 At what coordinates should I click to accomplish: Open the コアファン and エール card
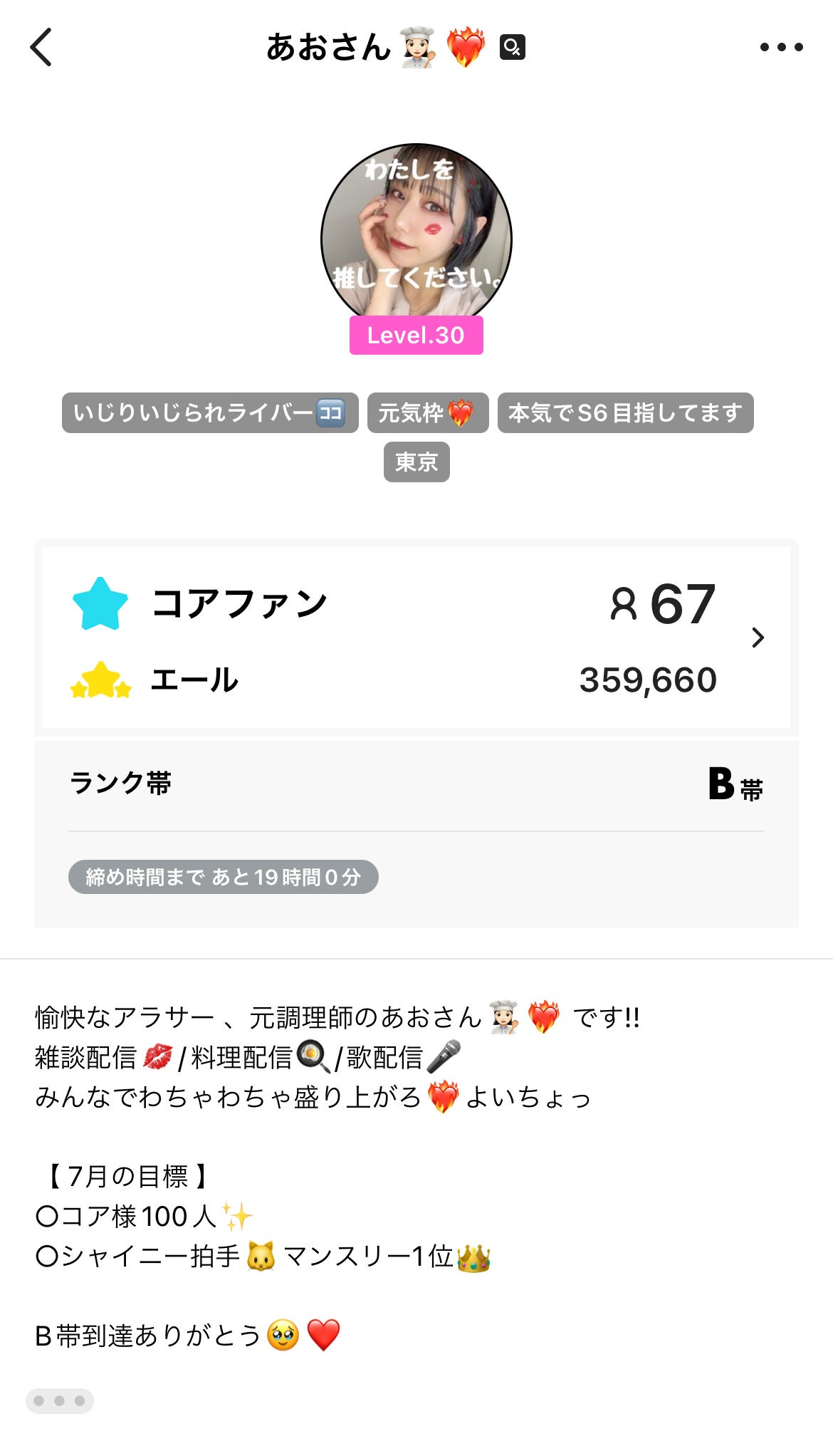pyautogui.click(x=416, y=638)
